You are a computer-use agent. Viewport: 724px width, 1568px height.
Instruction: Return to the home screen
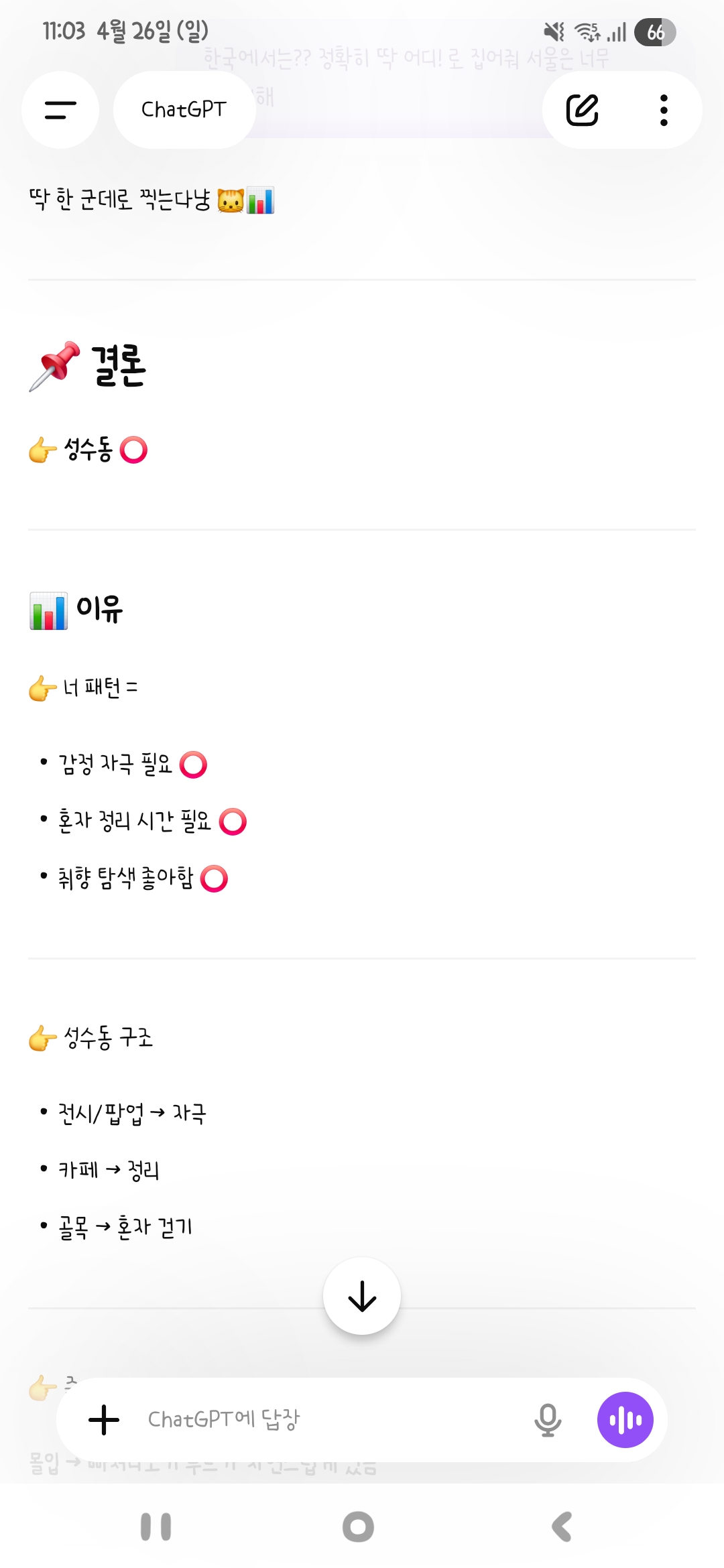pos(358,1527)
